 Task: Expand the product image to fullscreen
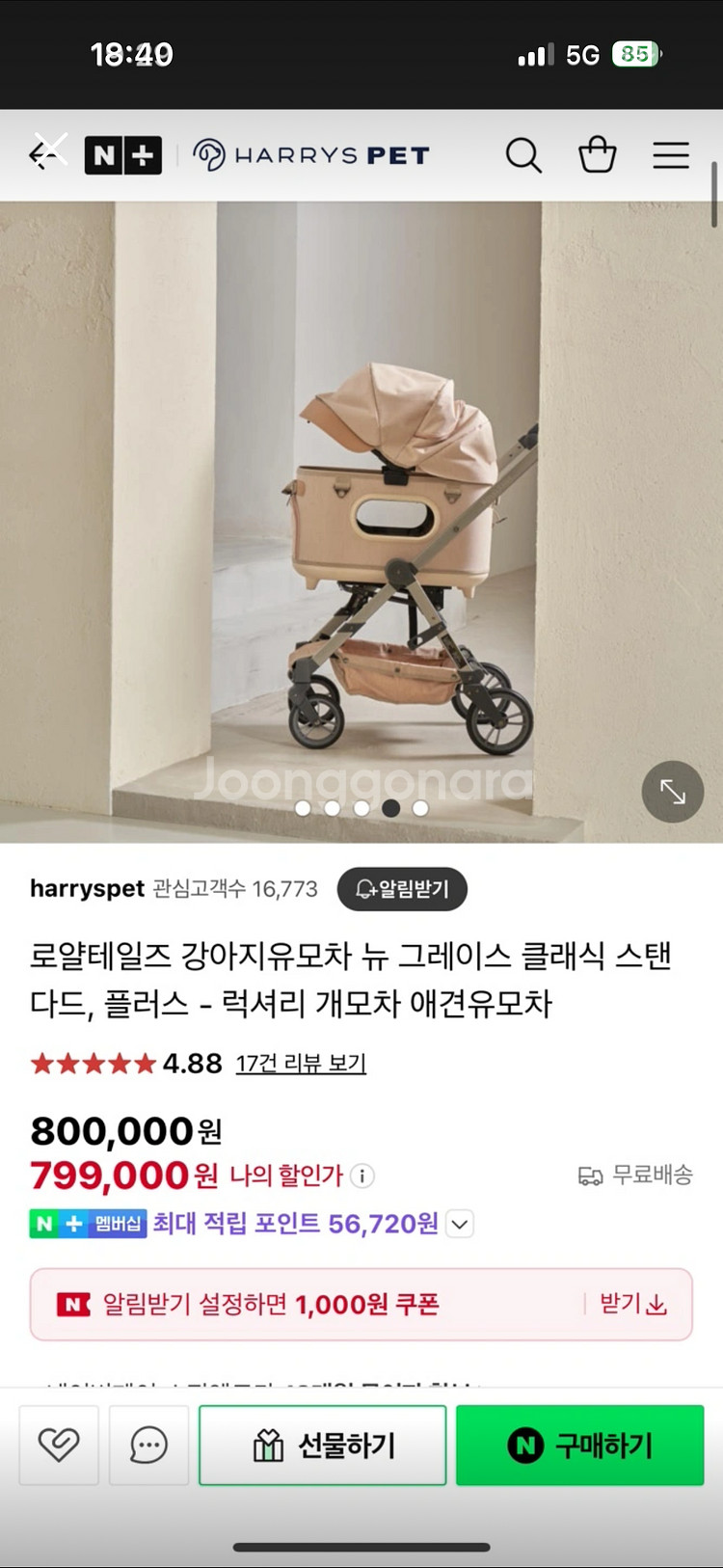(672, 792)
